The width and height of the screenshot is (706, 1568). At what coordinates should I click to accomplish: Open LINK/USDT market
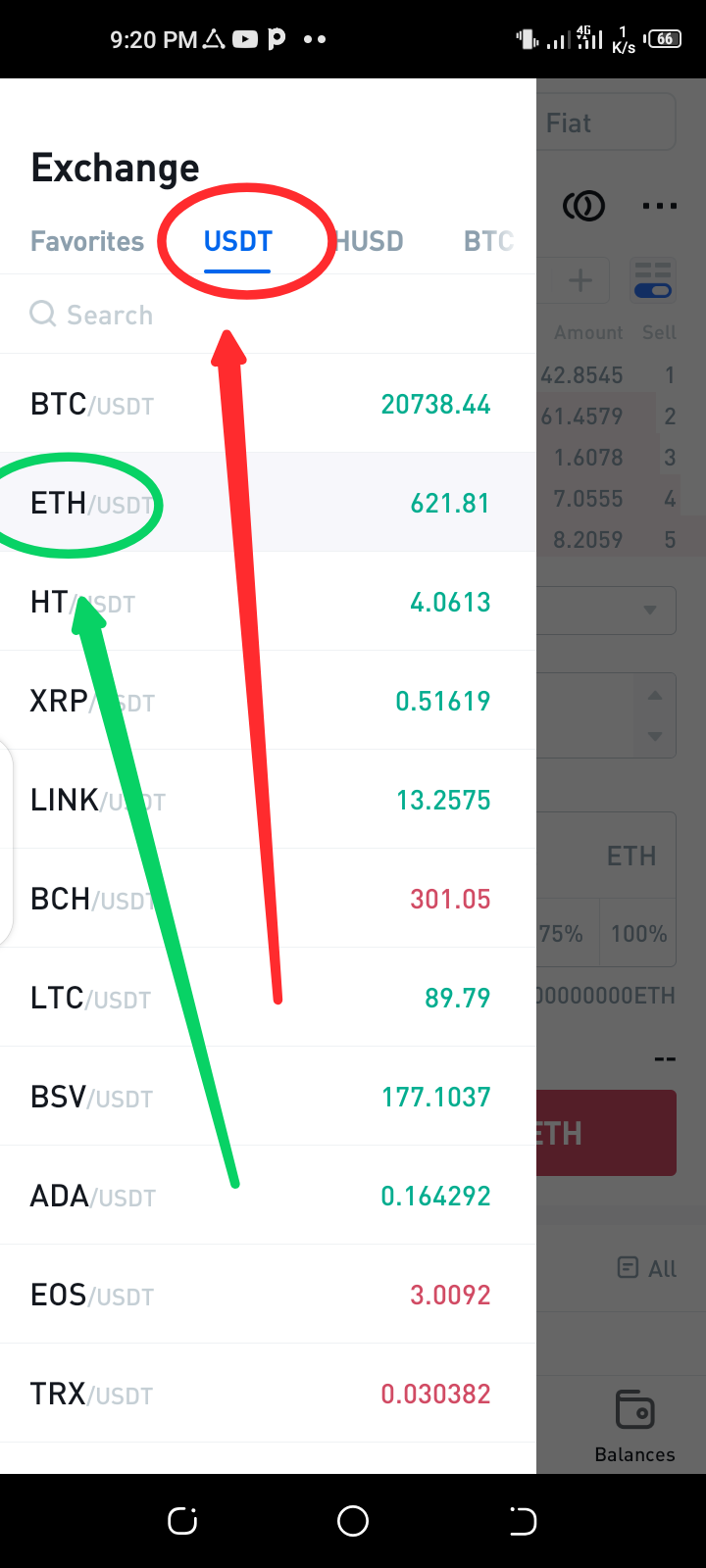pos(268,800)
